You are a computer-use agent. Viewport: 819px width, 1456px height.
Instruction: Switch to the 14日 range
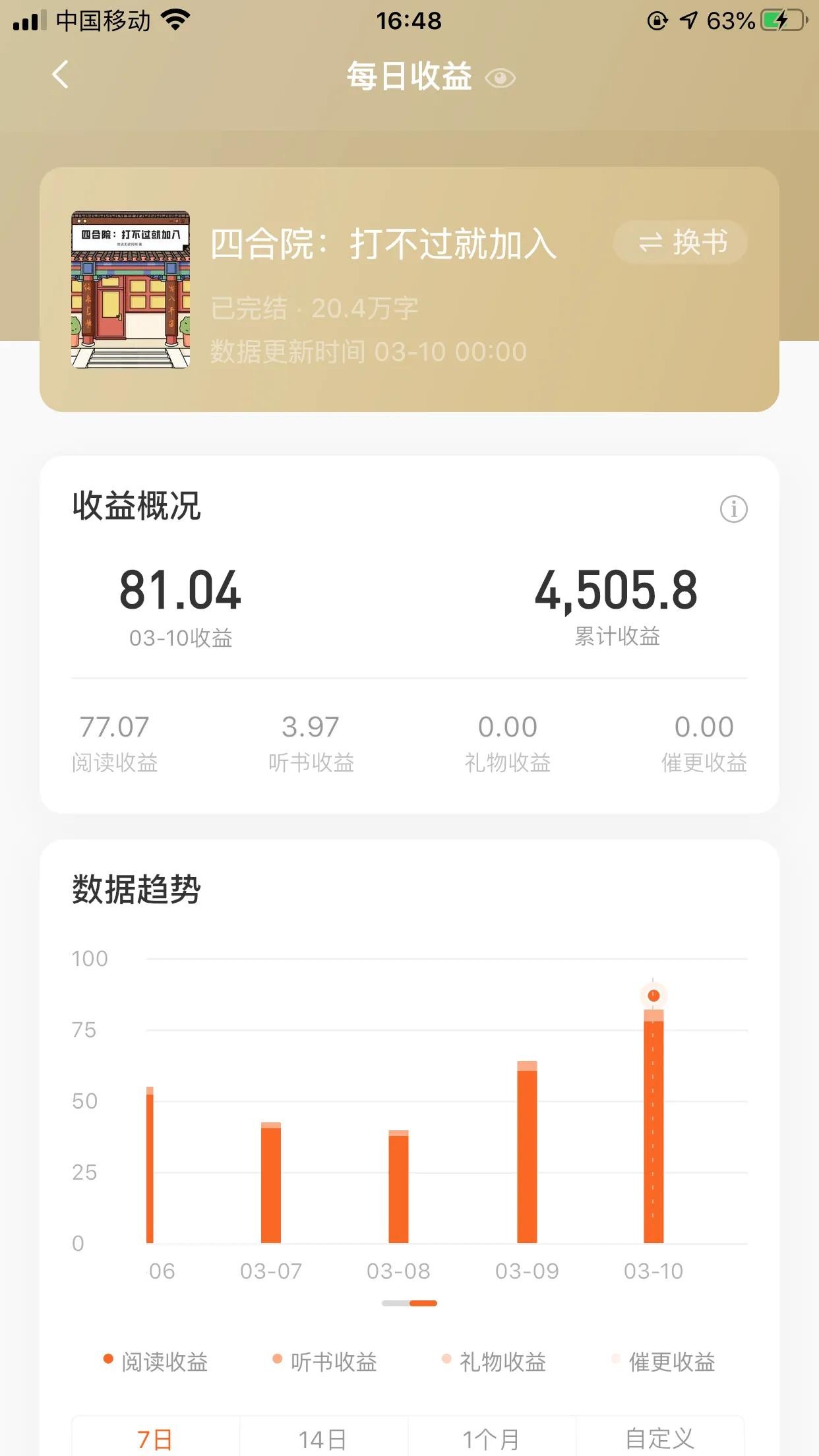pos(323,1439)
